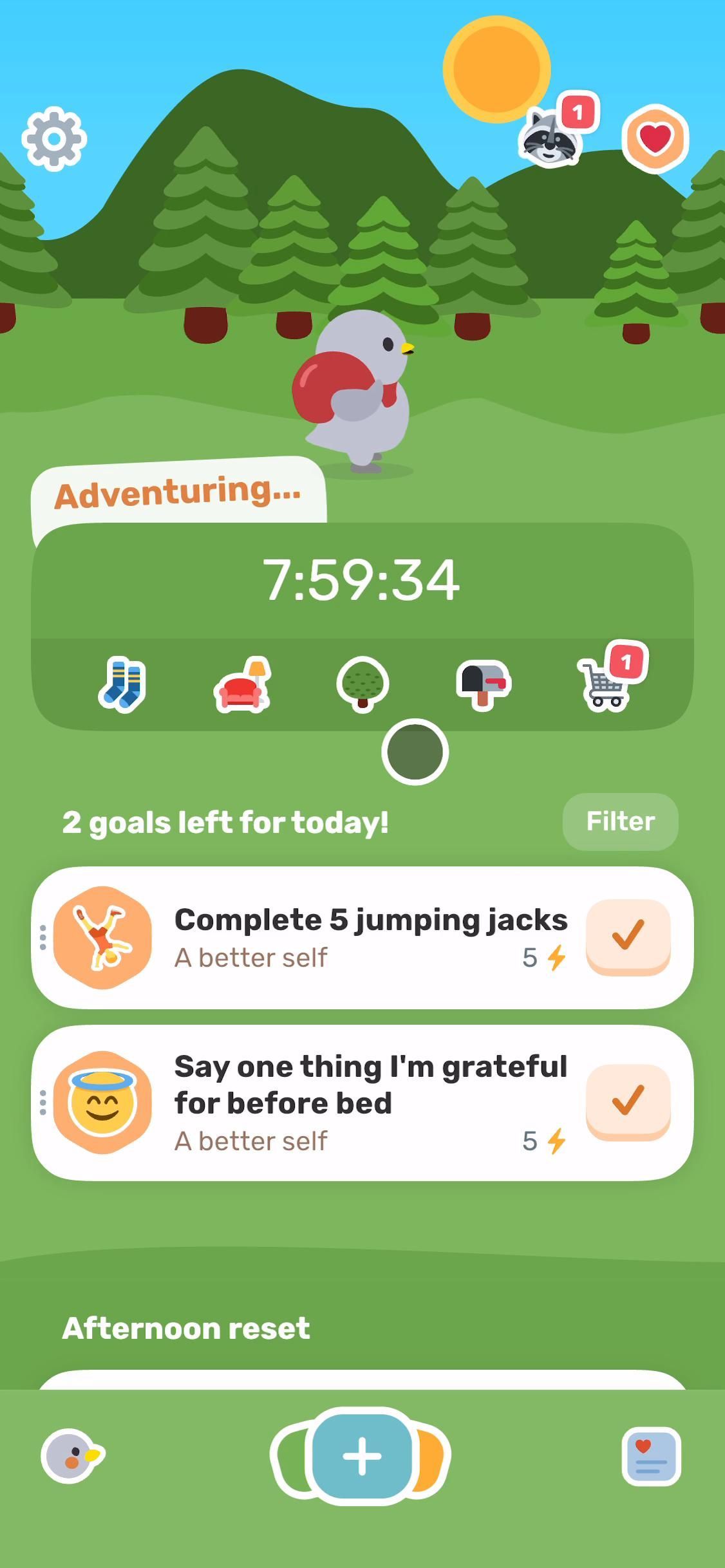The height and width of the screenshot is (1568, 725).
Task: Filter today's goals
Action: click(620, 821)
